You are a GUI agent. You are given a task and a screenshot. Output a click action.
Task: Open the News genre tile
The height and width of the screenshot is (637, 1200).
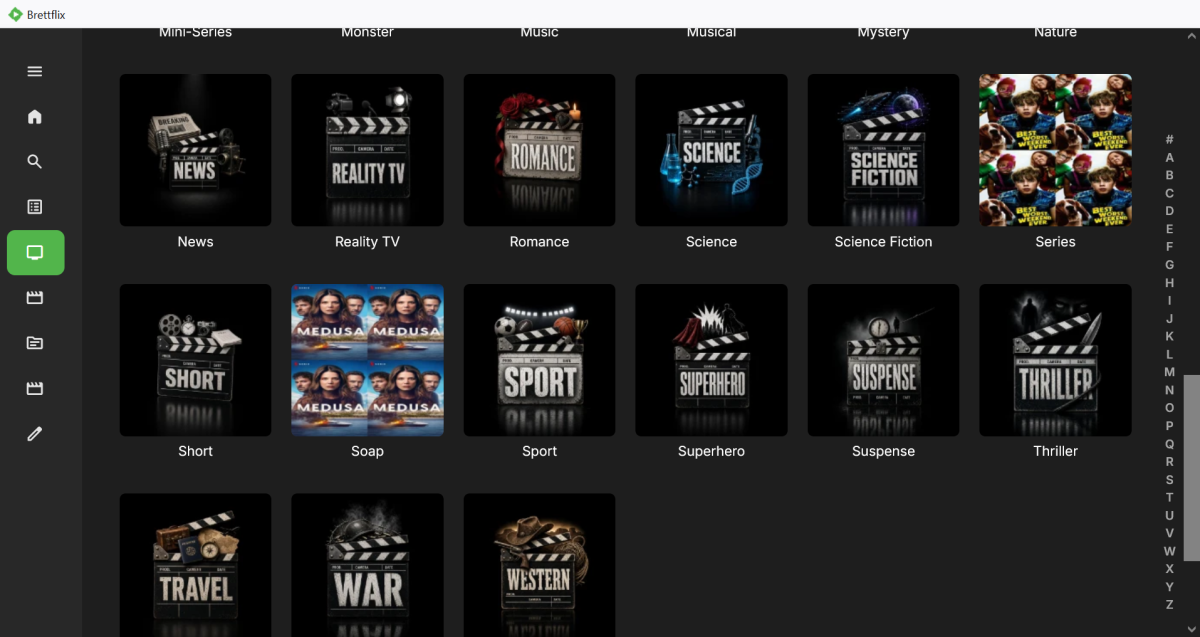(195, 150)
